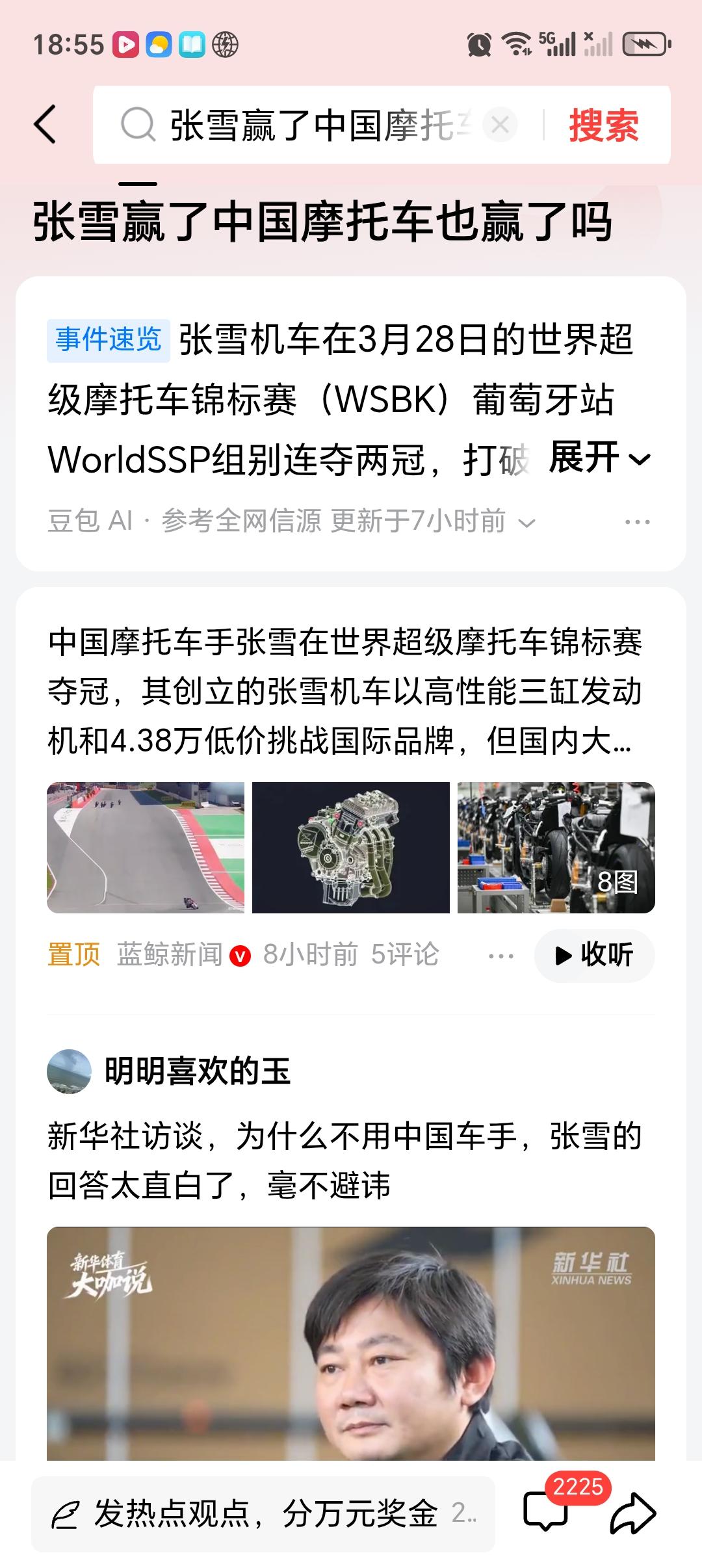Tap the share arrow icon
The height and width of the screenshot is (1568, 702).
pyautogui.click(x=632, y=1513)
